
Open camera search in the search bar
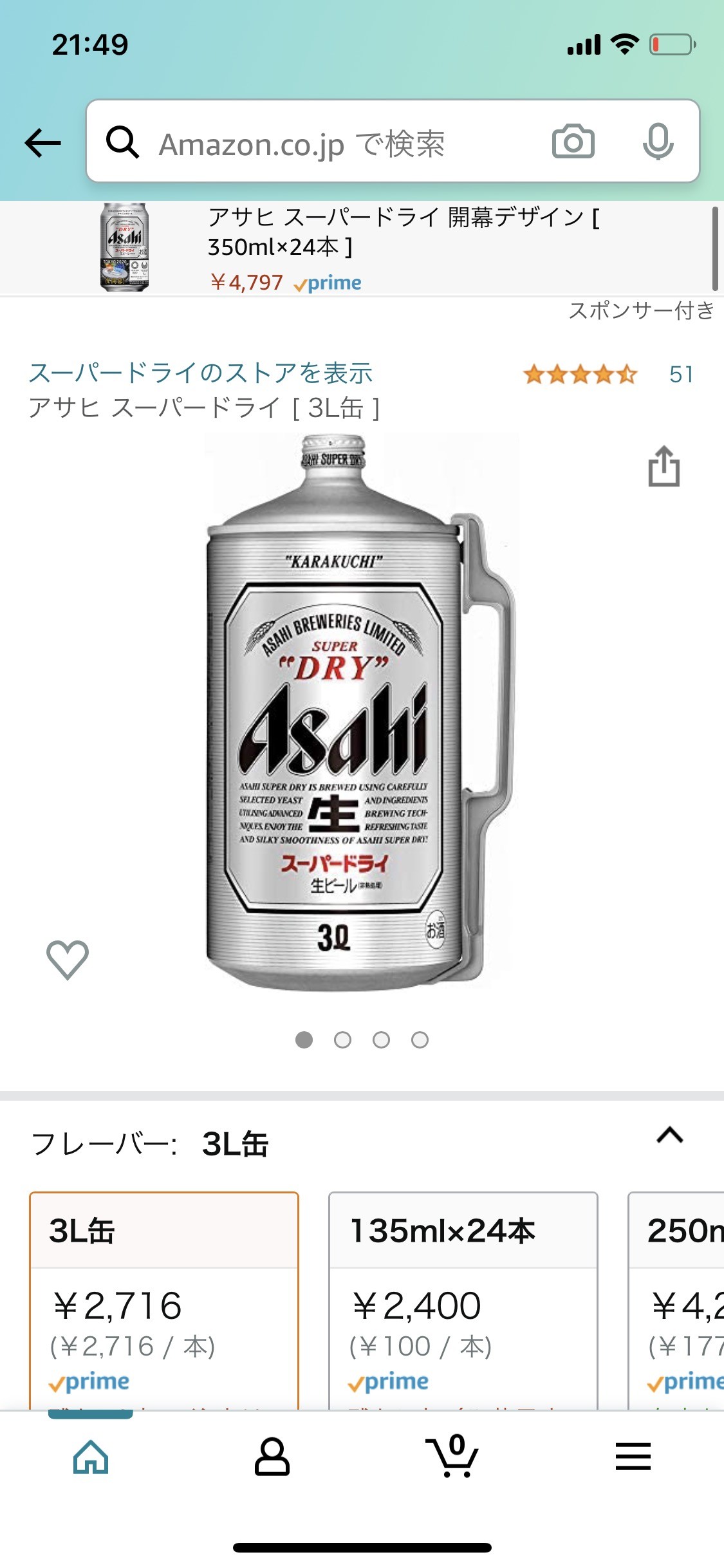(x=573, y=142)
